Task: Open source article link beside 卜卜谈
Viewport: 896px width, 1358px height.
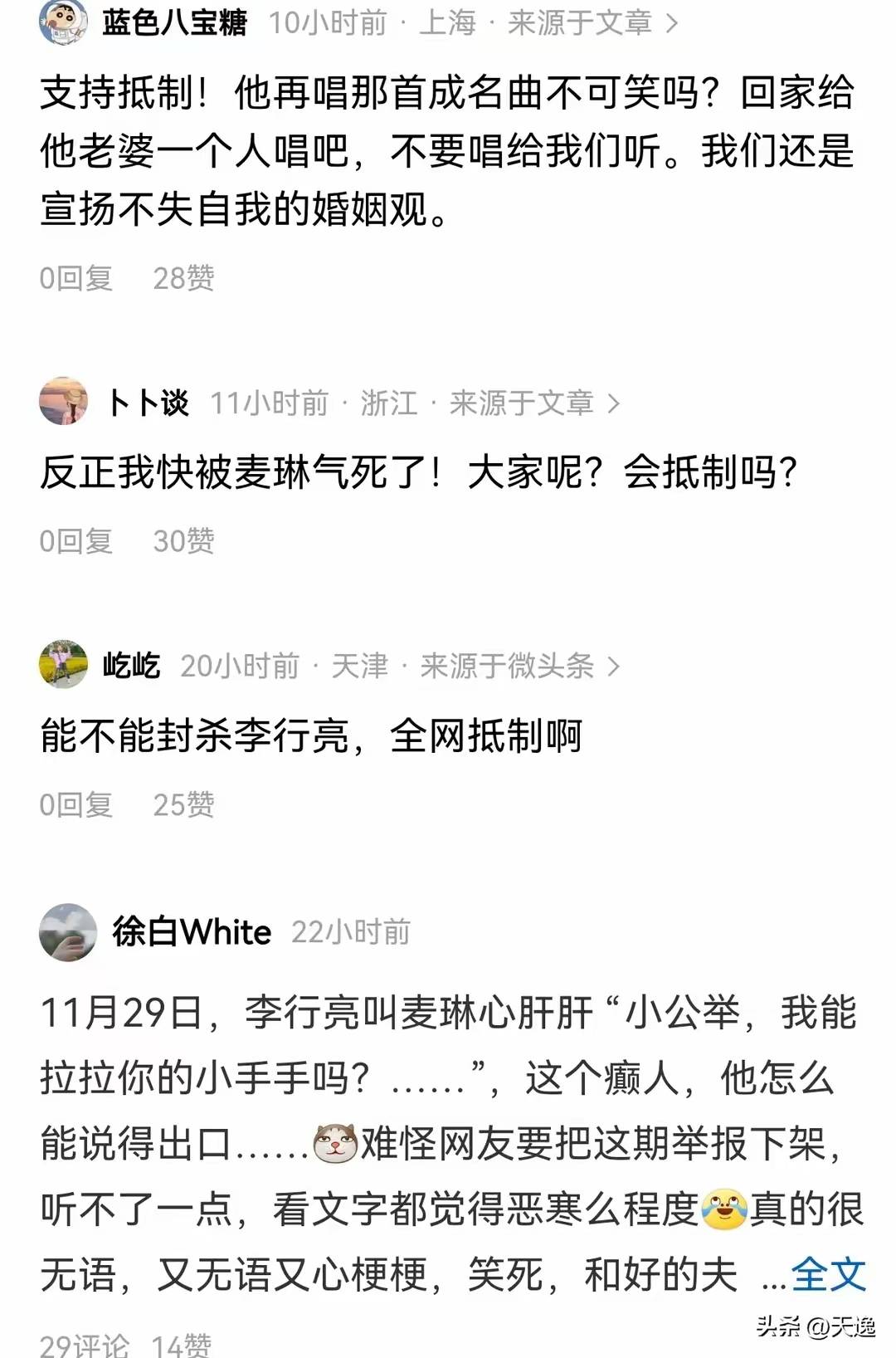Action: tap(534, 403)
